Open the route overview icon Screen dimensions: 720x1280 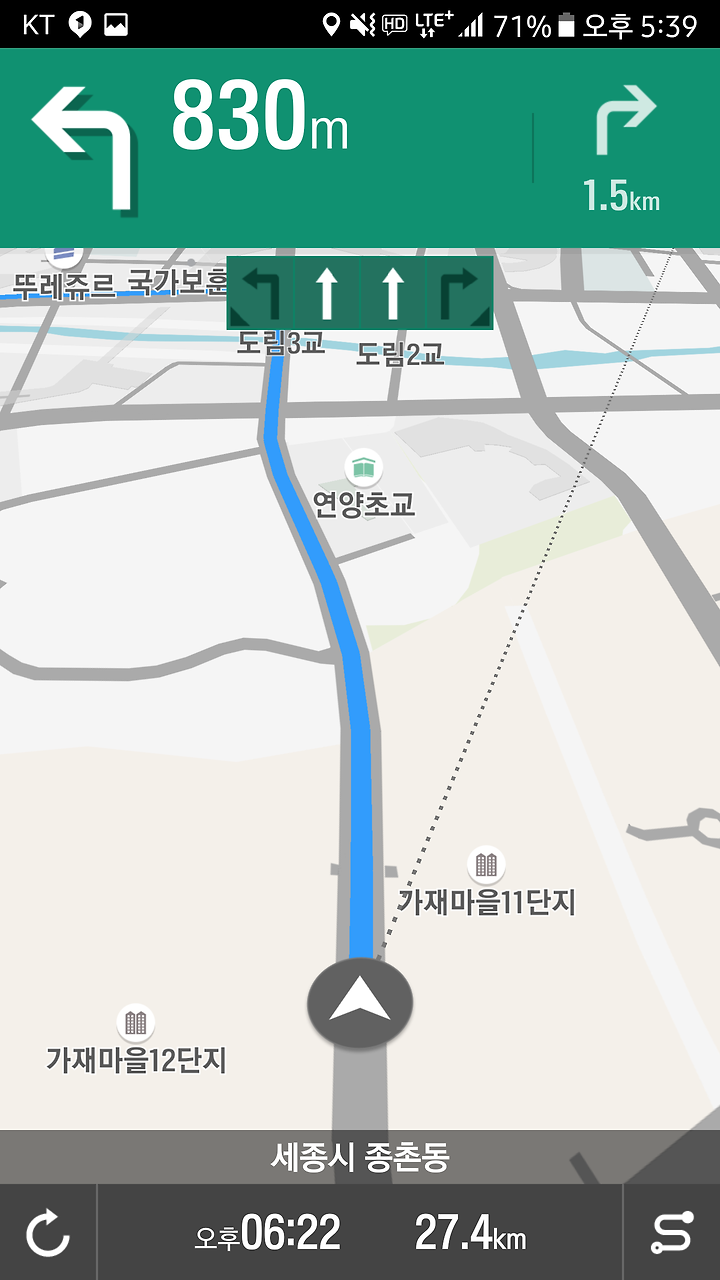tap(671, 1233)
